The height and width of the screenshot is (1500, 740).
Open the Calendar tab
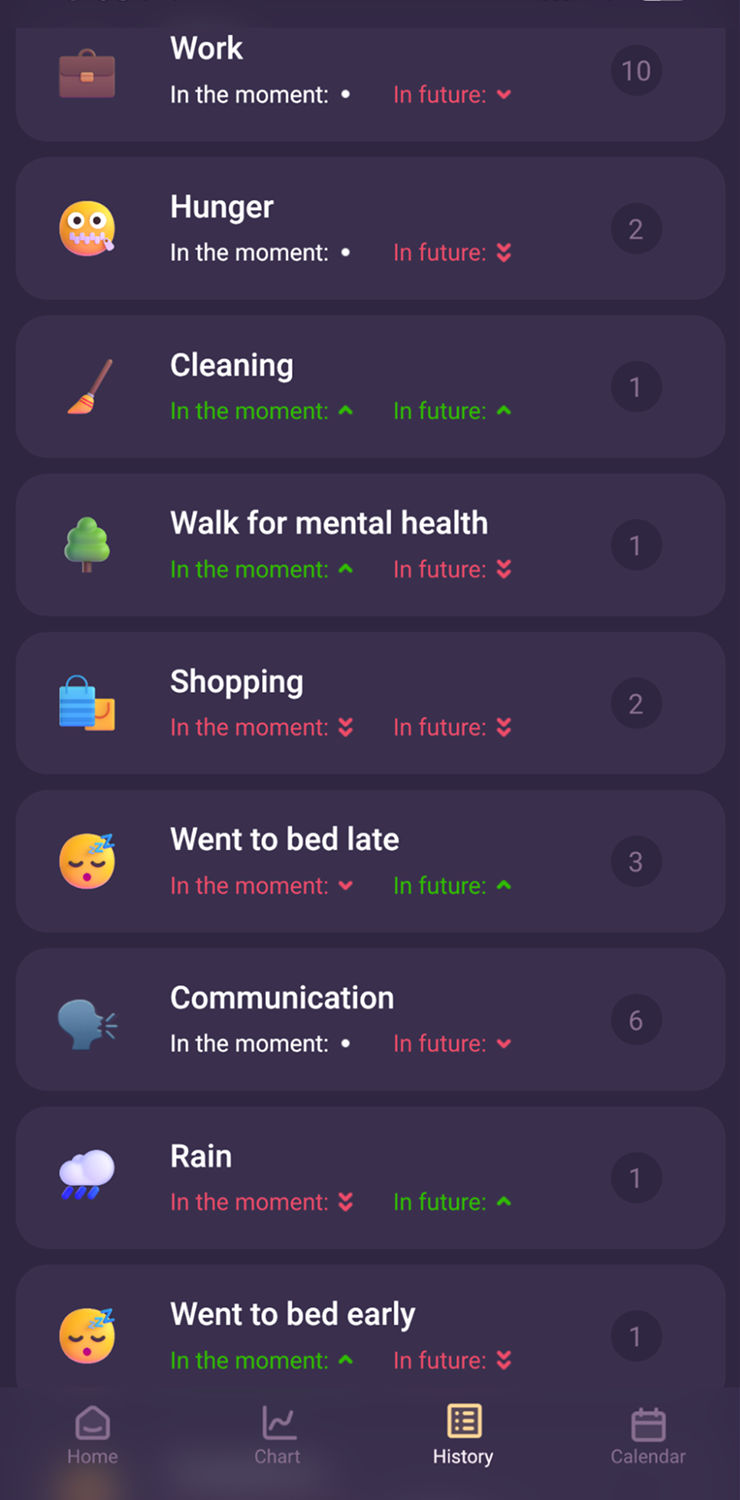[648, 1436]
